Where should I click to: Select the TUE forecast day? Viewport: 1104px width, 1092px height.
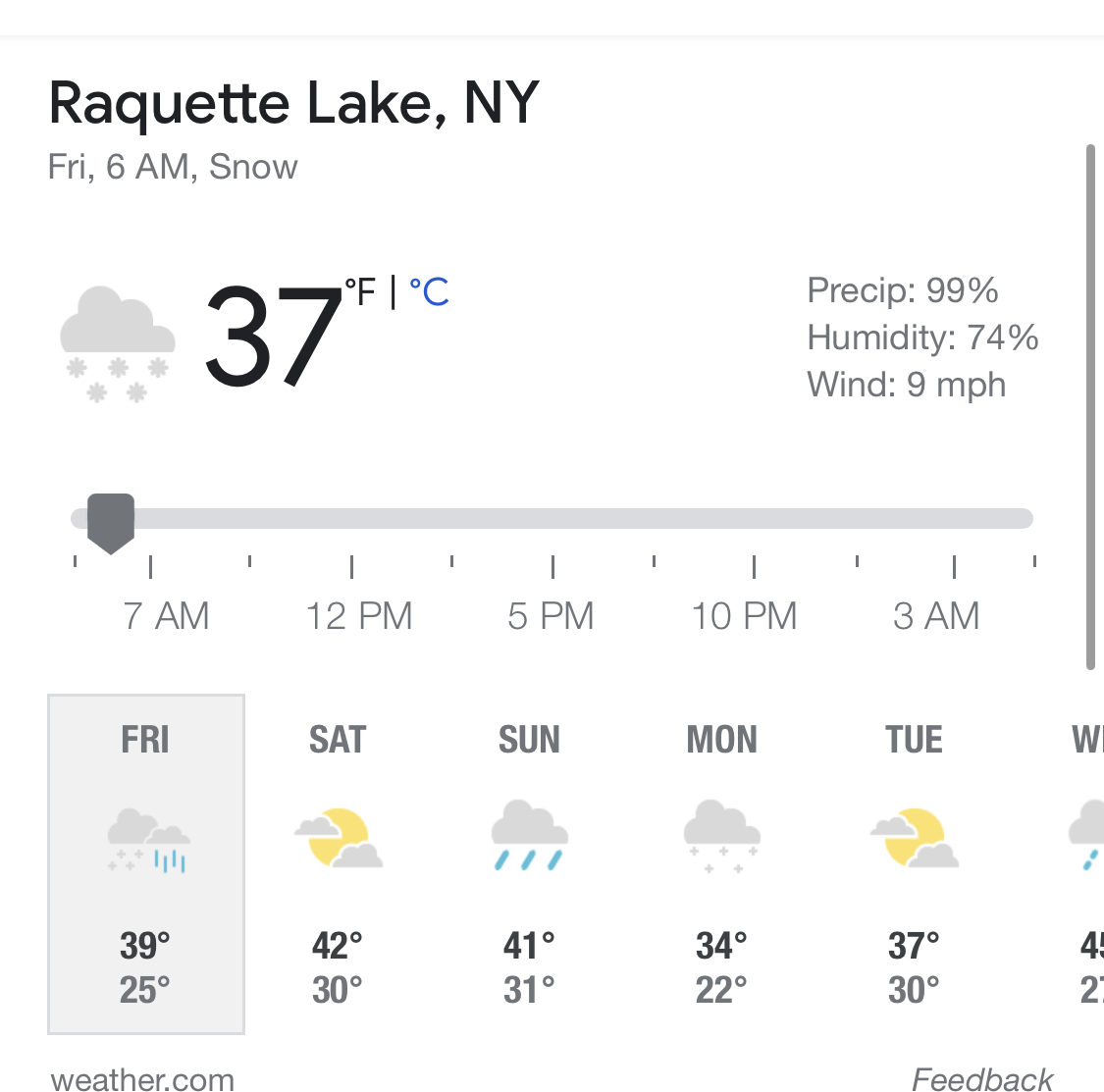tap(914, 863)
